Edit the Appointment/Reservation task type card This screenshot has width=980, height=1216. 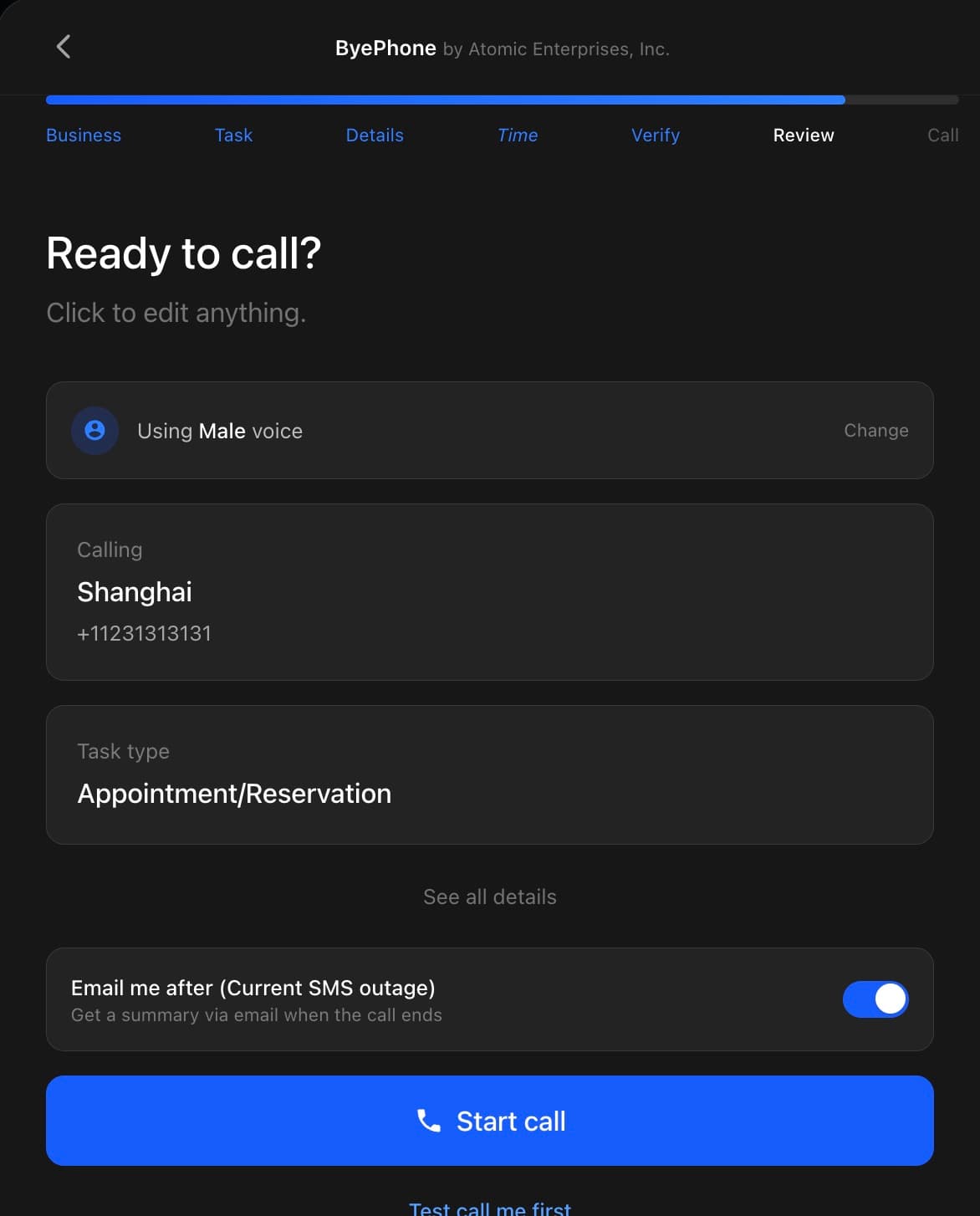click(489, 775)
